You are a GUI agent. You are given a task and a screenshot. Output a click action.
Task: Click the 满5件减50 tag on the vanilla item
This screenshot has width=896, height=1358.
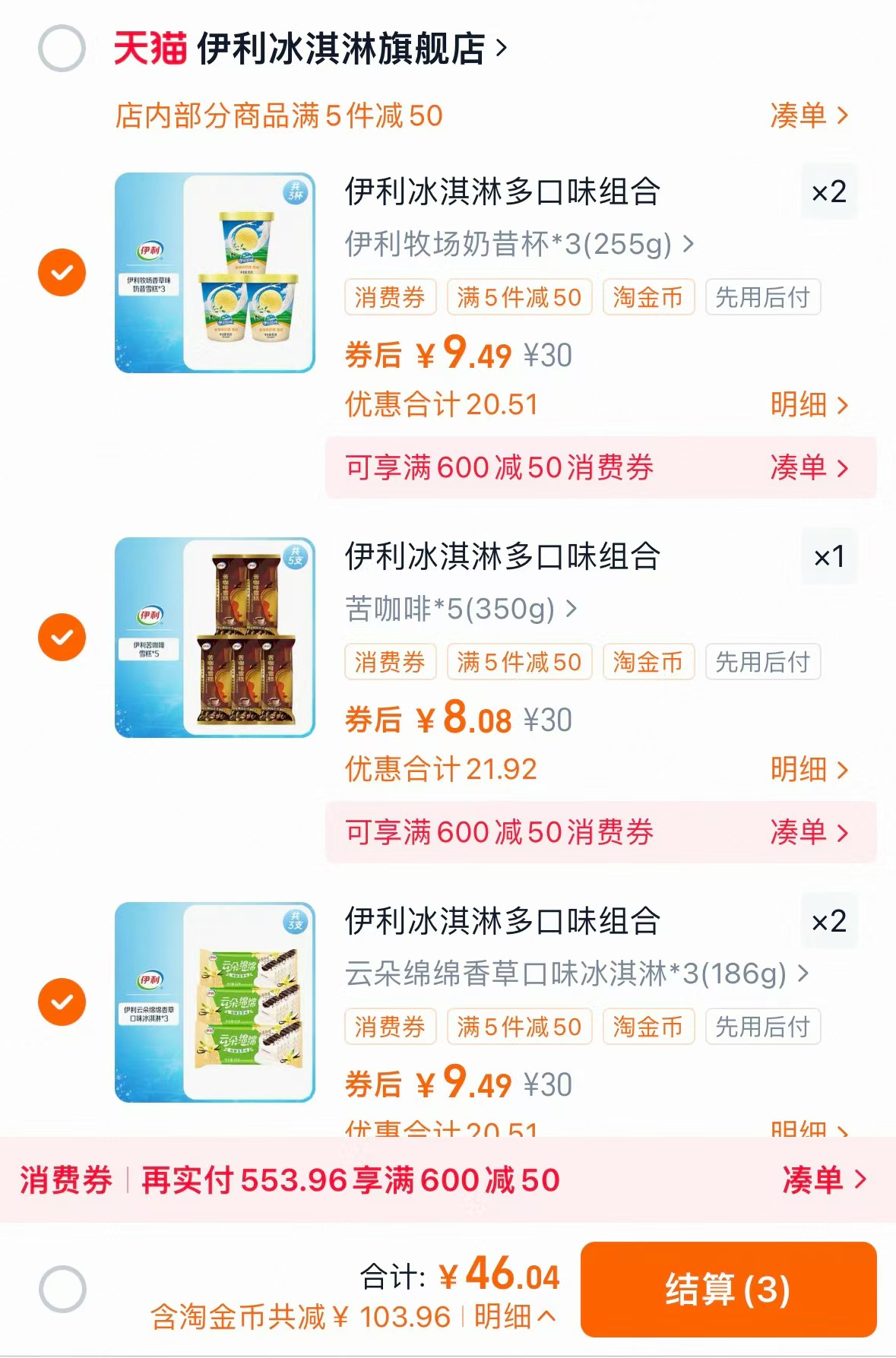coord(519,1027)
